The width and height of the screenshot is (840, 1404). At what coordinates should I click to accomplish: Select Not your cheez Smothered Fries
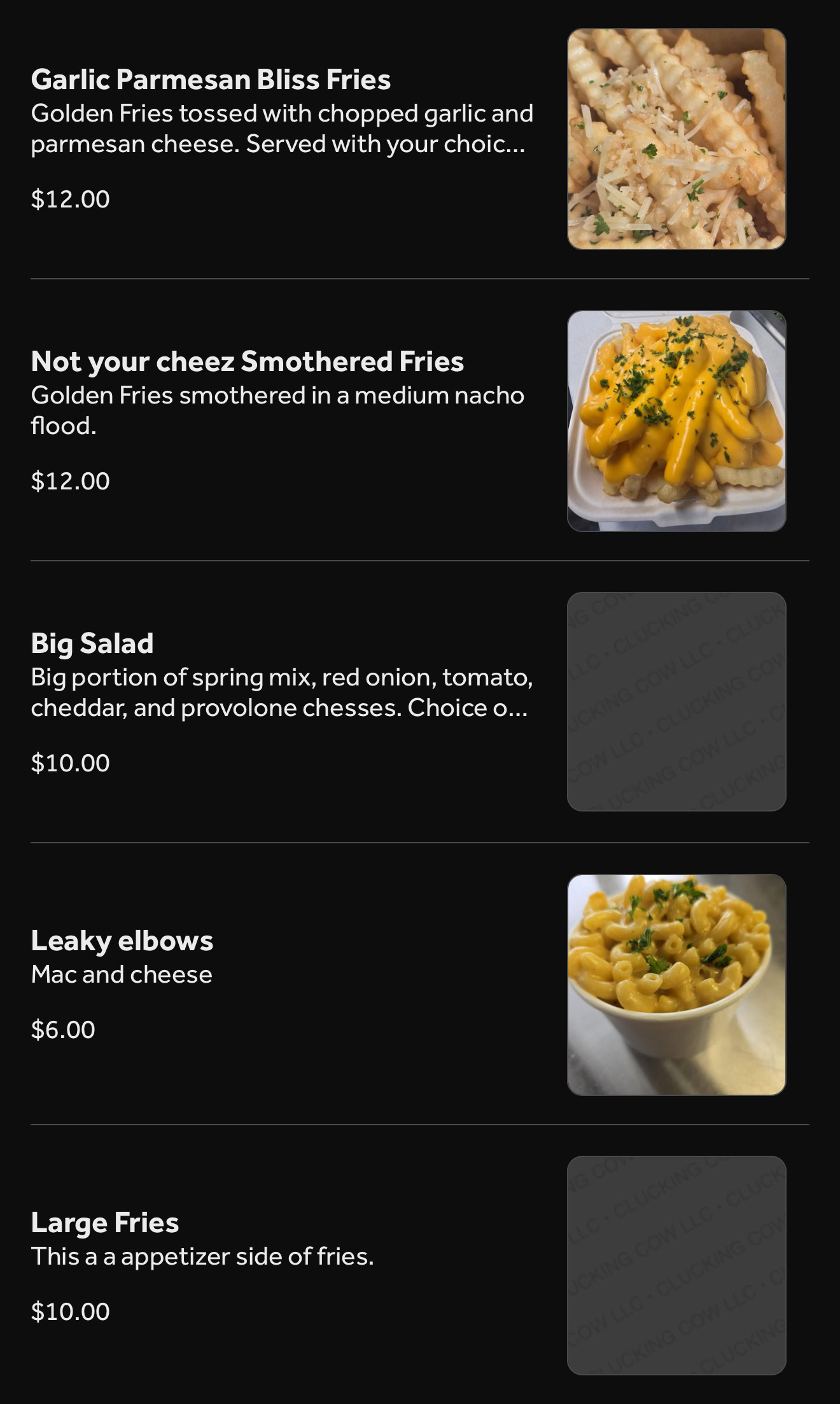(x=247, y=362)
